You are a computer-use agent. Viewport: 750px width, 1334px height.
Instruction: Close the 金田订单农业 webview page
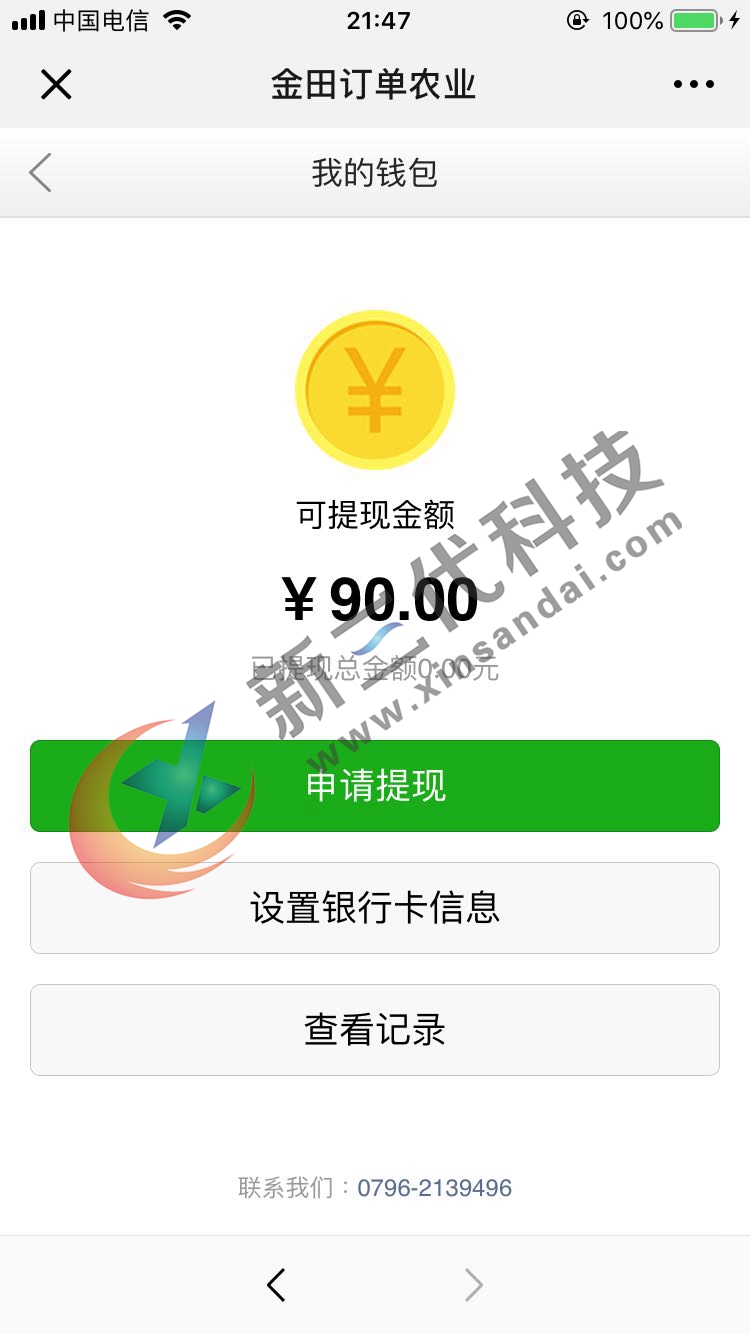click(x=56, y=85)
